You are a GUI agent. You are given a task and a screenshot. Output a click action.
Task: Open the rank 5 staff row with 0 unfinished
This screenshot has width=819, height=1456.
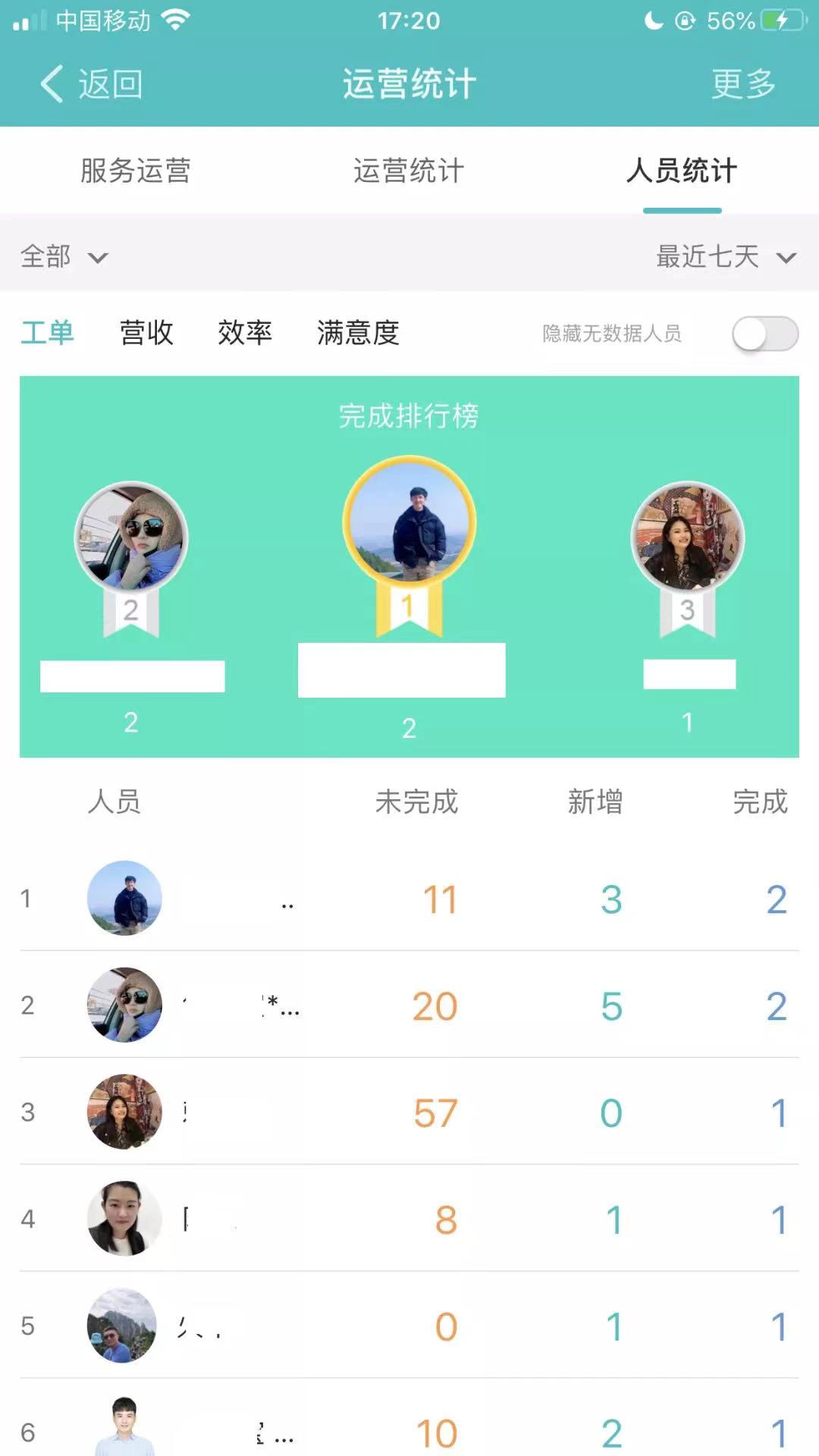pos(409,1326)
